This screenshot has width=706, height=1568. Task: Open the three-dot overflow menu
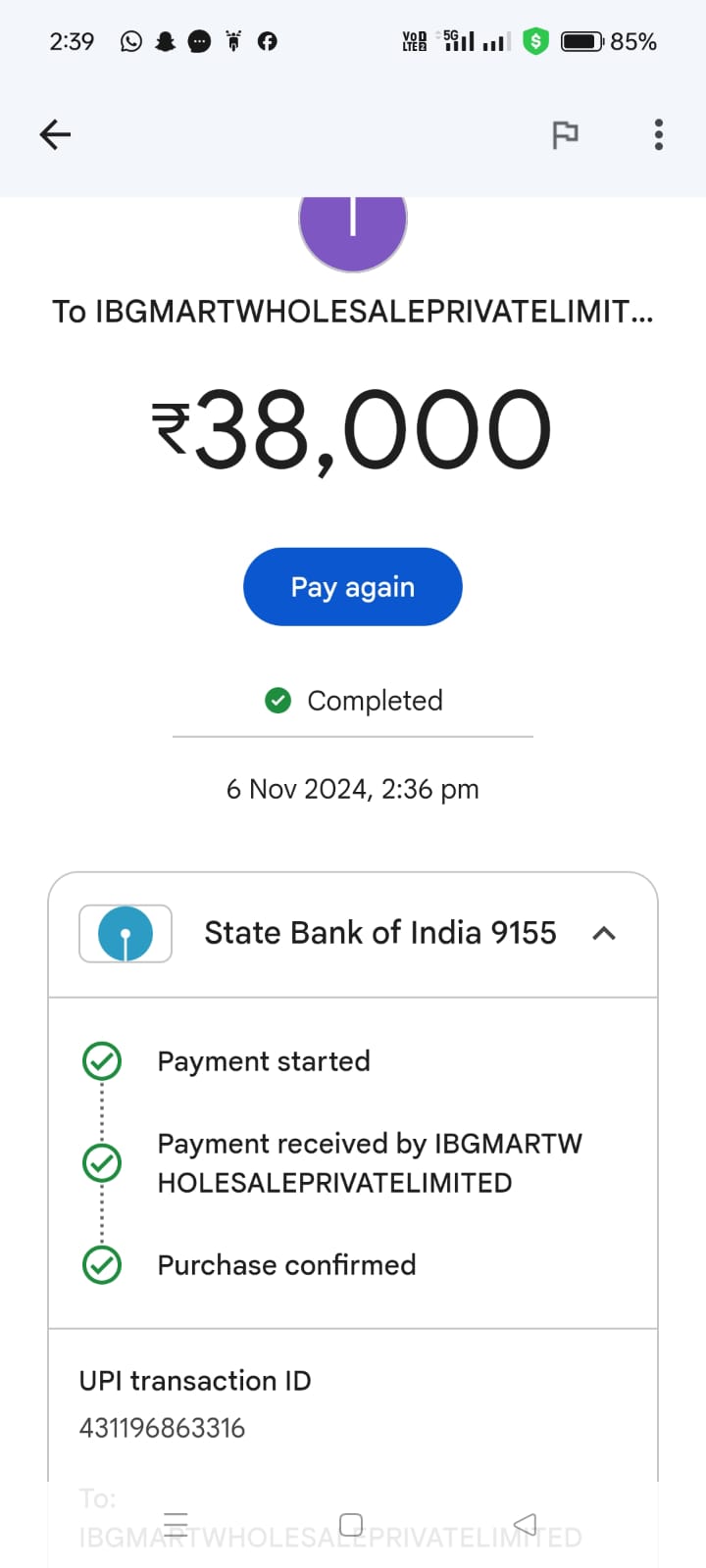coord(659,134)
